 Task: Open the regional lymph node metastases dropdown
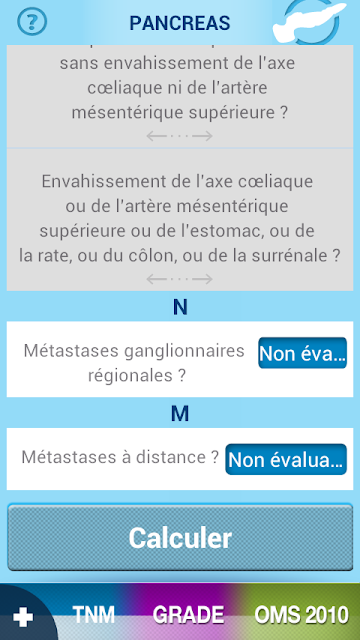click(302, 353)
